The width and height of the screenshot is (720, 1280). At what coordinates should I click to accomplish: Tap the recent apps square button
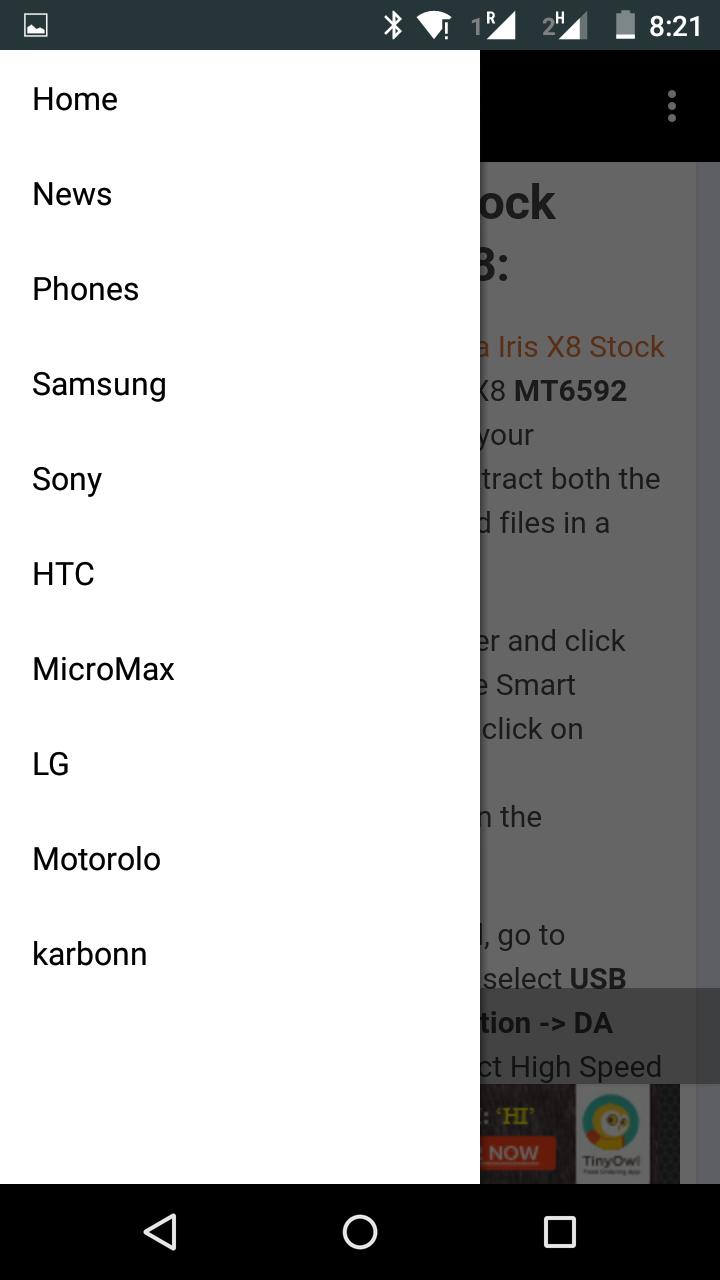coord(559,1232)
